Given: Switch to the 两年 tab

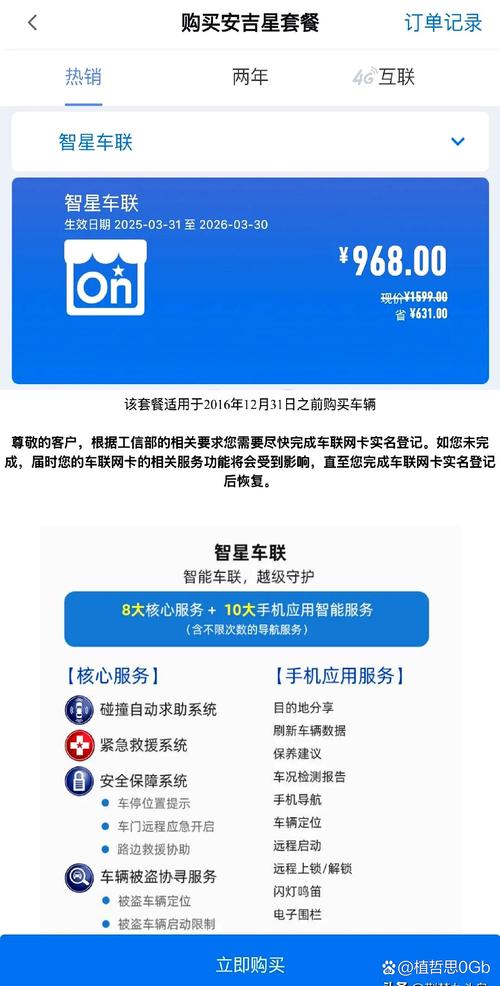Looking at the screenshot, I should coord(250,77).
